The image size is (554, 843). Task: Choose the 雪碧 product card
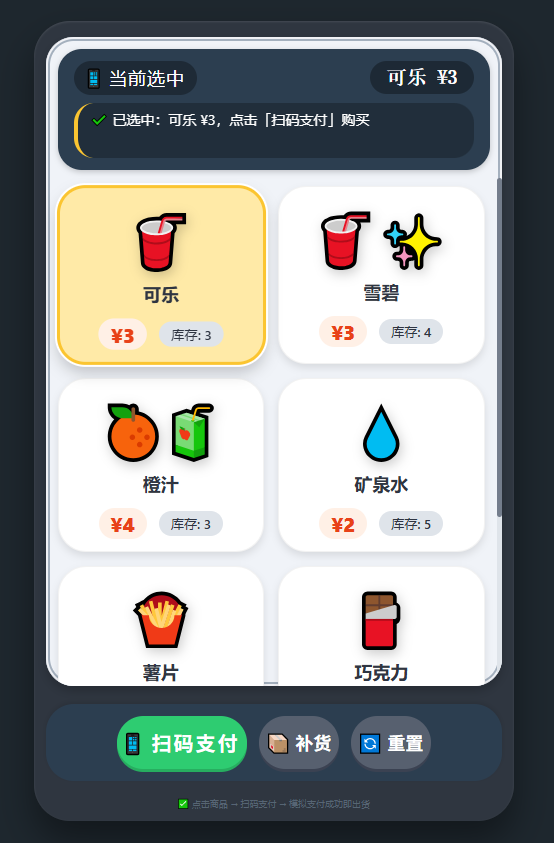381,275
